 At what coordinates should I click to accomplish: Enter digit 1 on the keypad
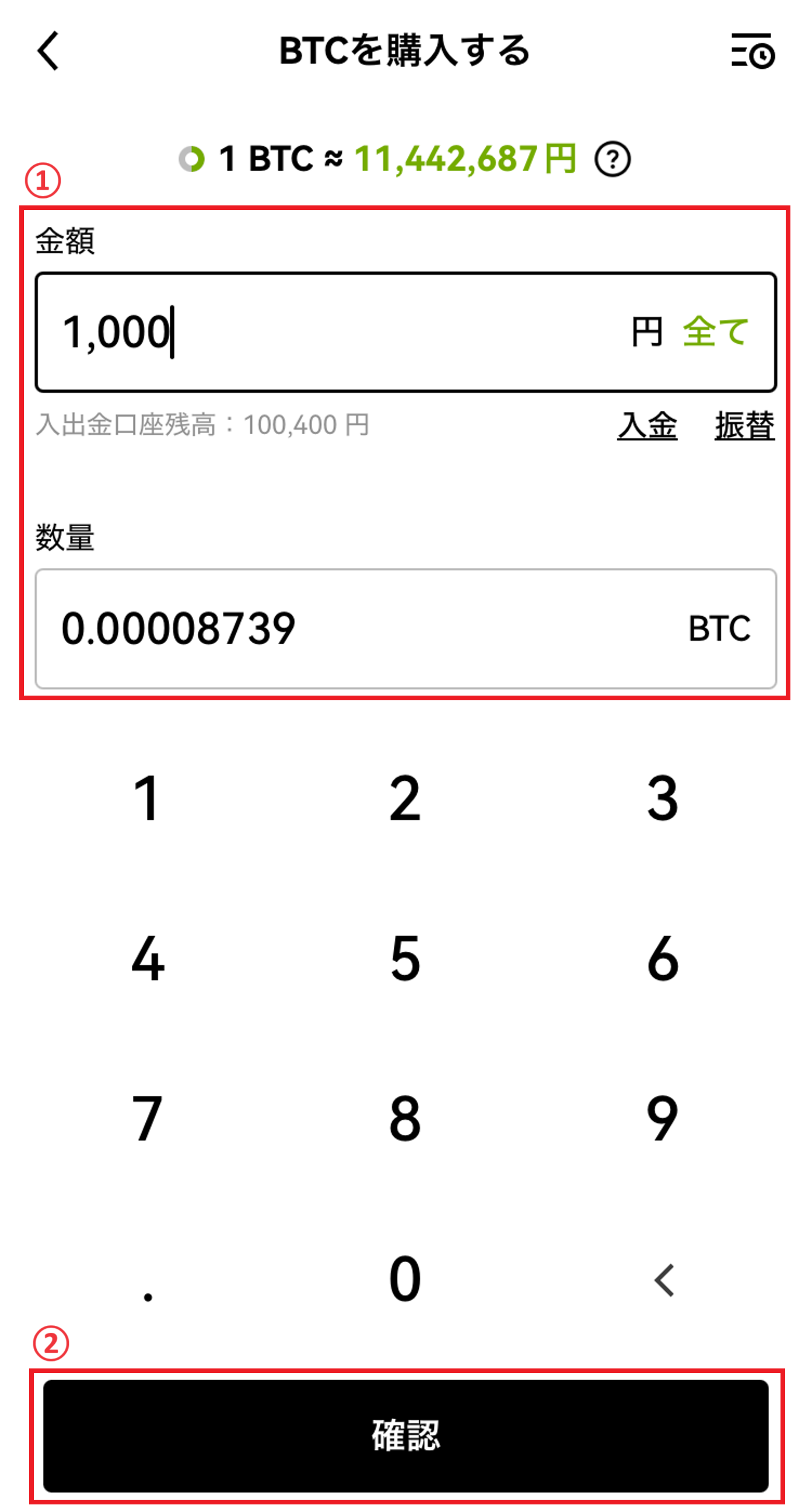[x=146, y=798]
